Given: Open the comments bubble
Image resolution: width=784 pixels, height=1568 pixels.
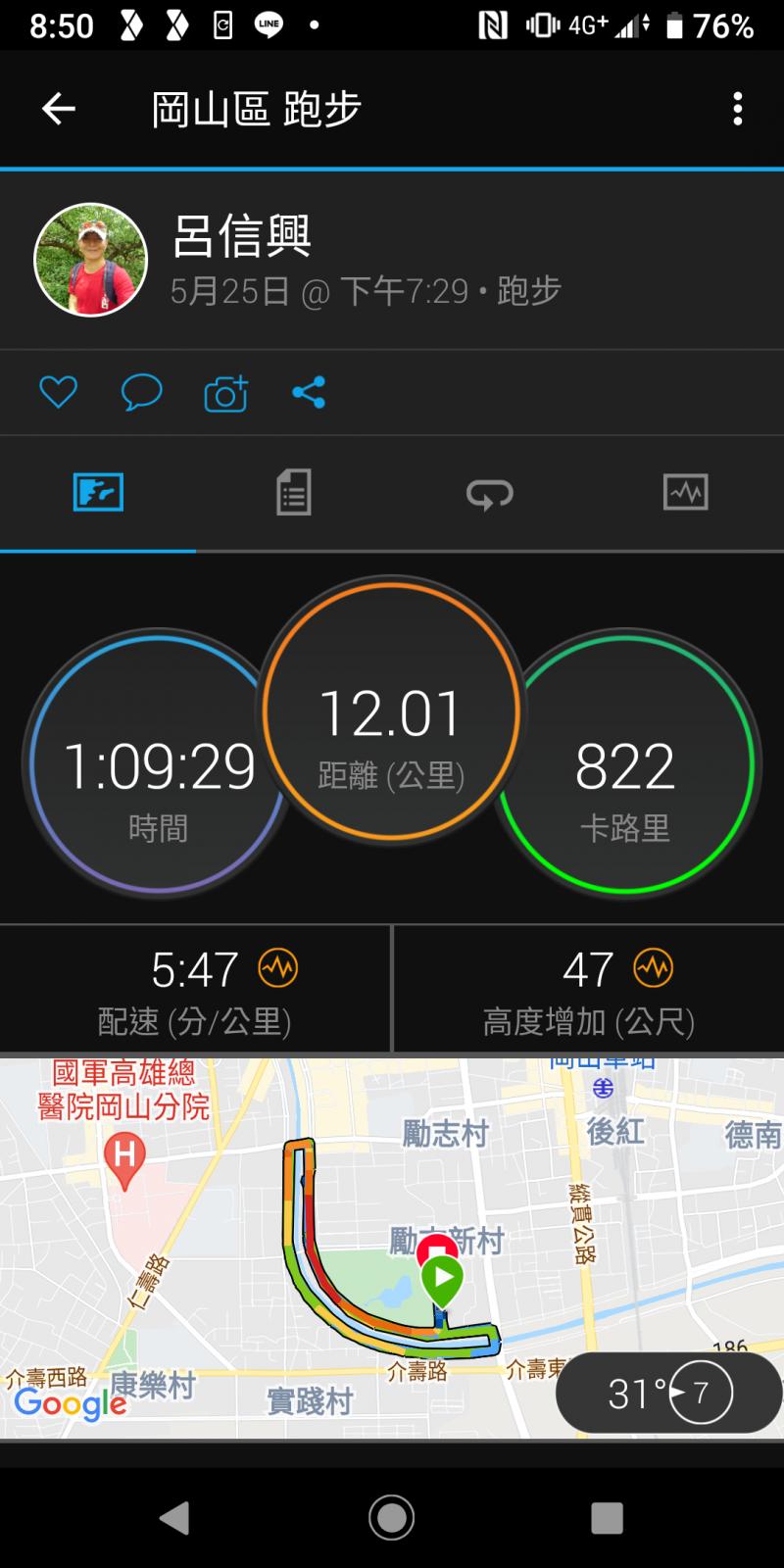Looking at the screenshot, I should click(141, 393).
